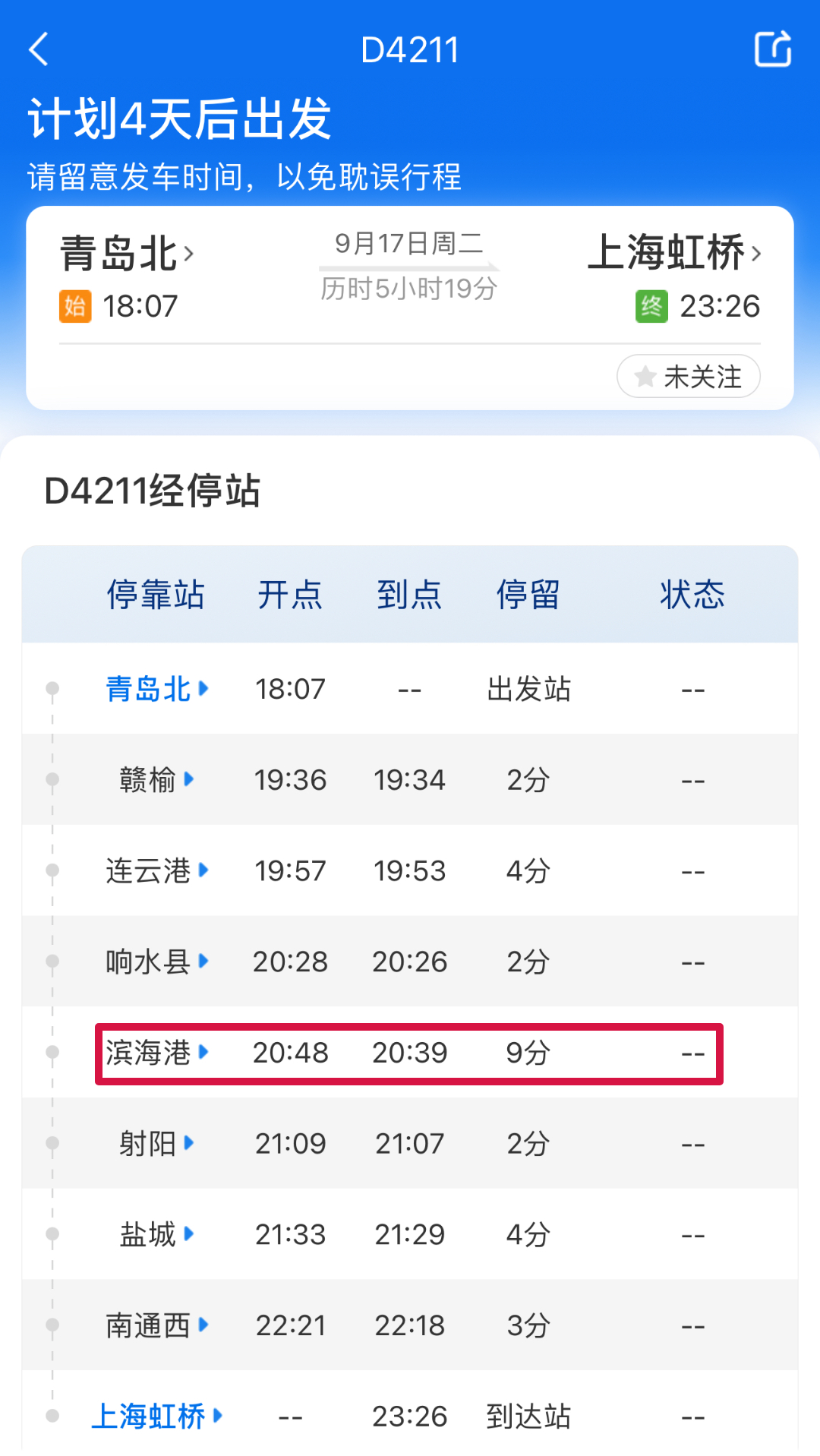This screenshot has height=1456, width=820.
Task: Share train D4211 details
Action: coord(773,49)
